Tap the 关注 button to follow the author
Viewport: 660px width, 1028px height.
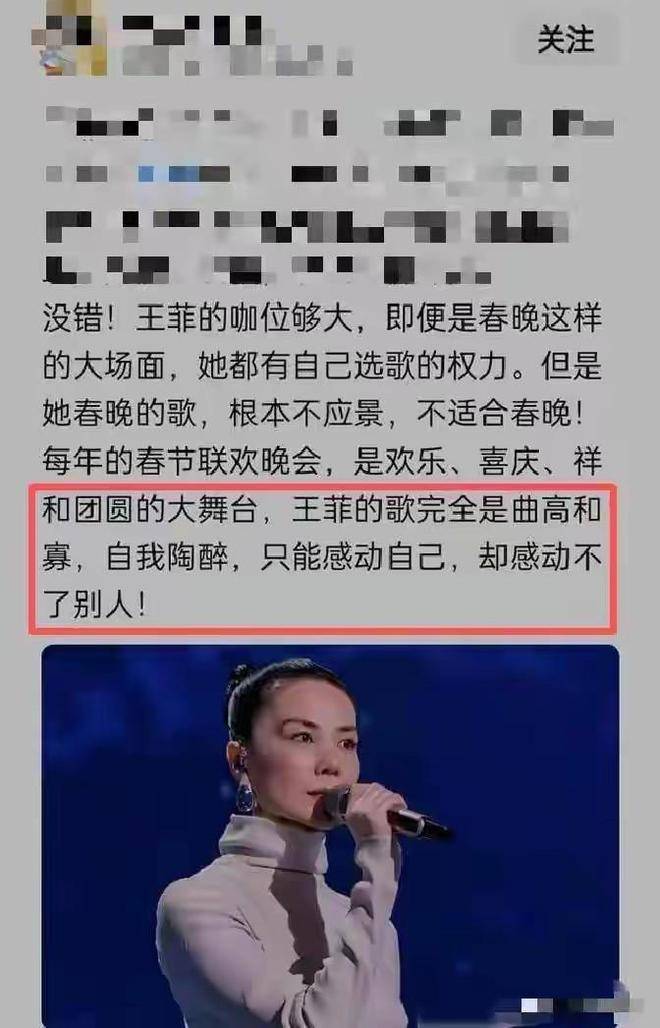coord(566,40)
